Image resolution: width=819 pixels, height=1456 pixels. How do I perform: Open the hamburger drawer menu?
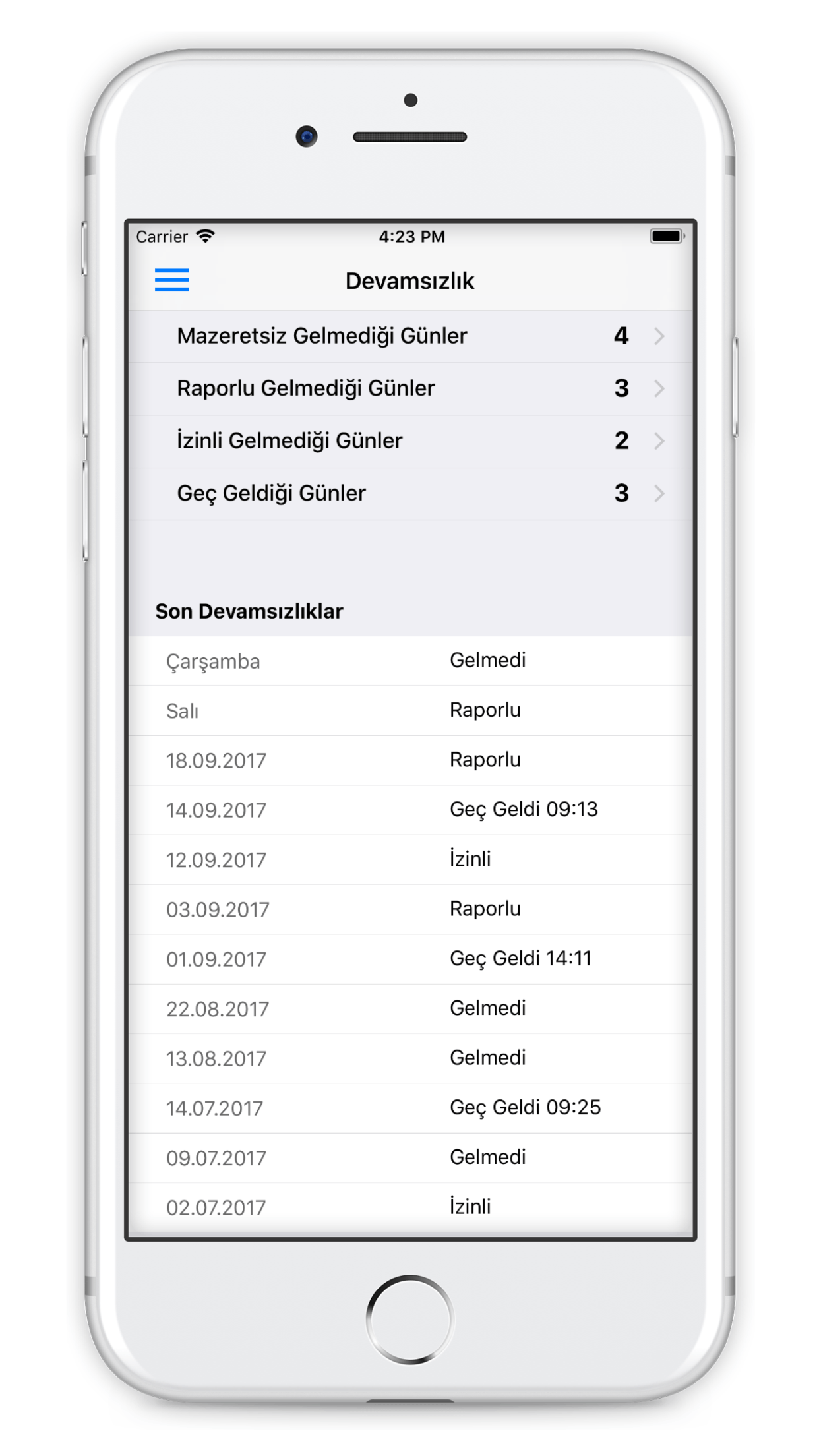[171, 280]
